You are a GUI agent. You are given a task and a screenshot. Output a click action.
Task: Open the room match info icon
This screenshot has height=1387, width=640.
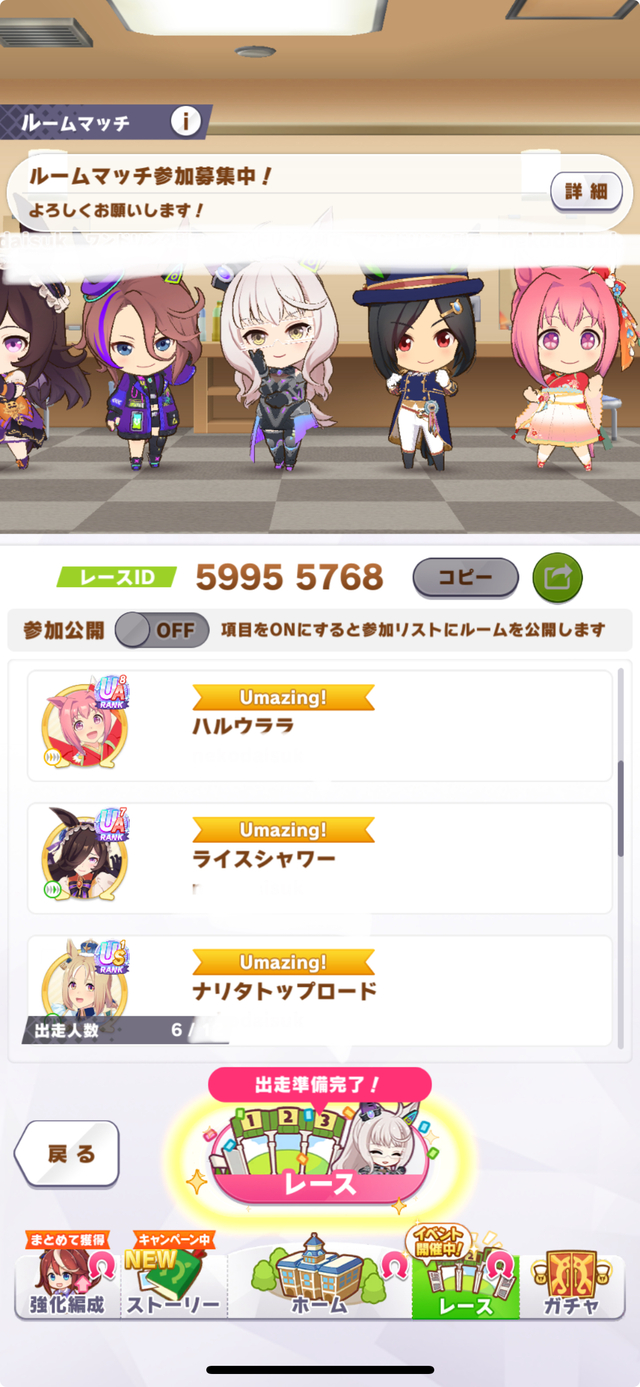[x=185, y=122]
